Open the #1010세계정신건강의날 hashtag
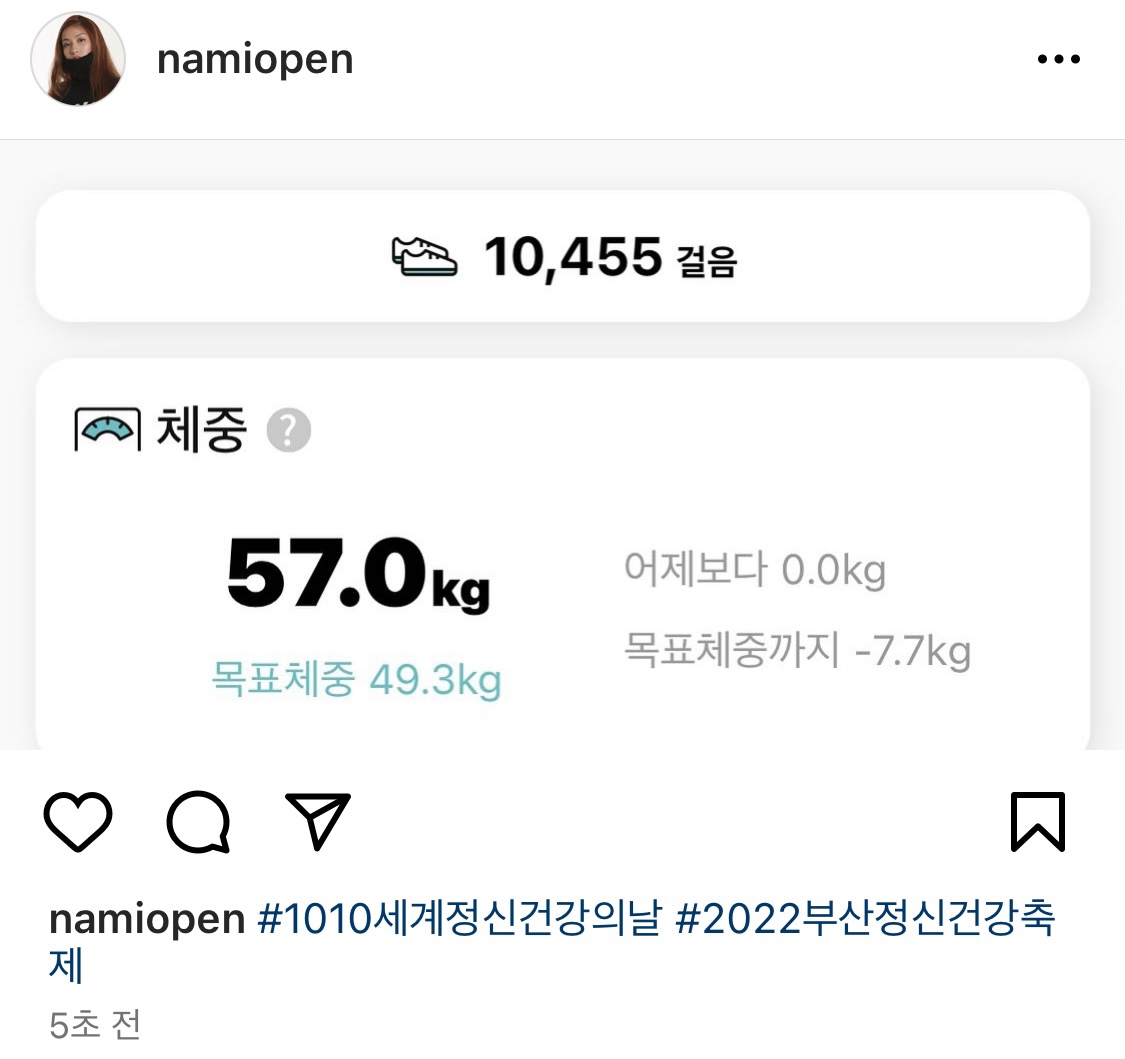The image size is (1125, 1059). 460,920
